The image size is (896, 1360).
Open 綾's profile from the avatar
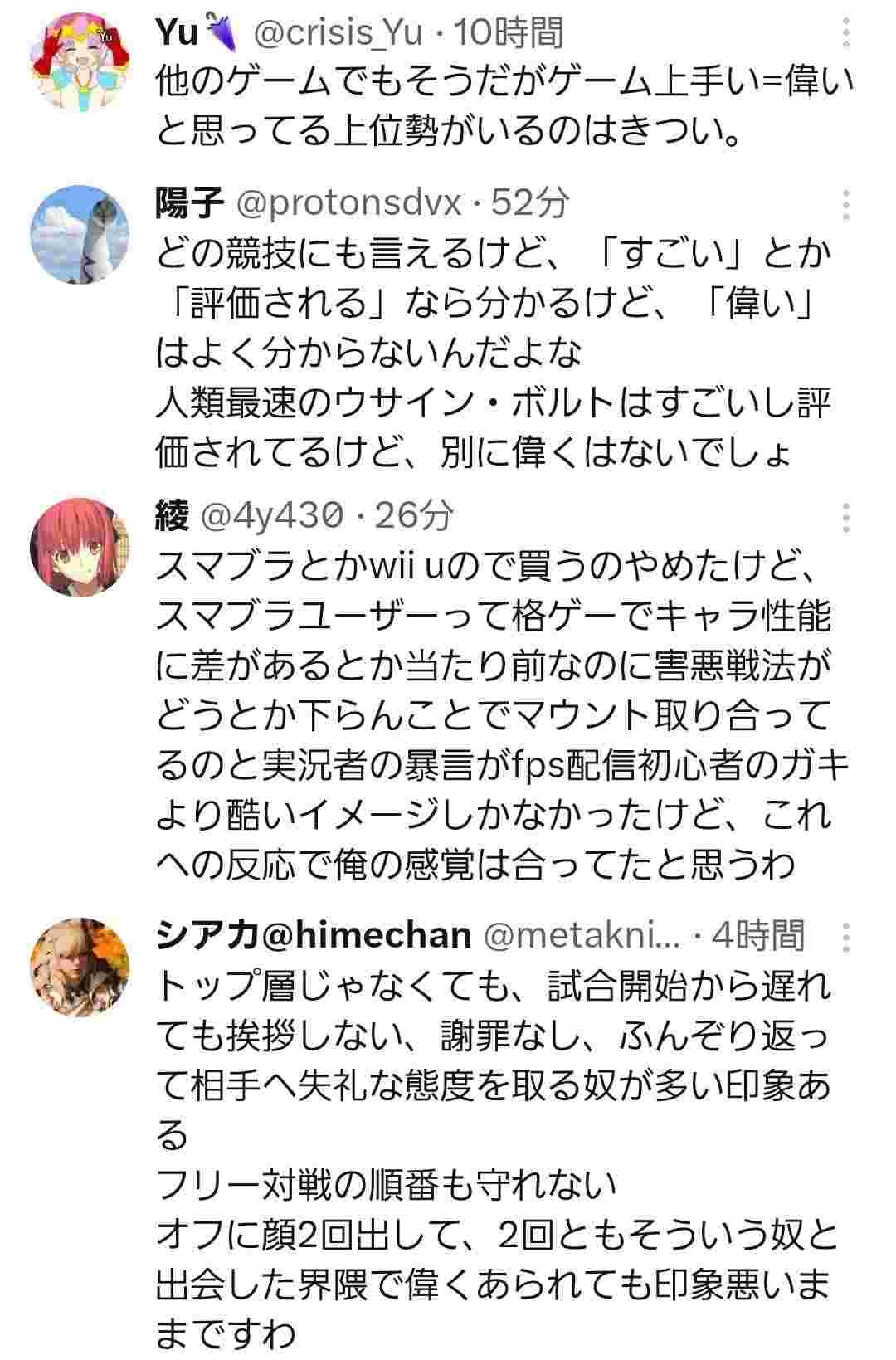(x=80, y=548)
